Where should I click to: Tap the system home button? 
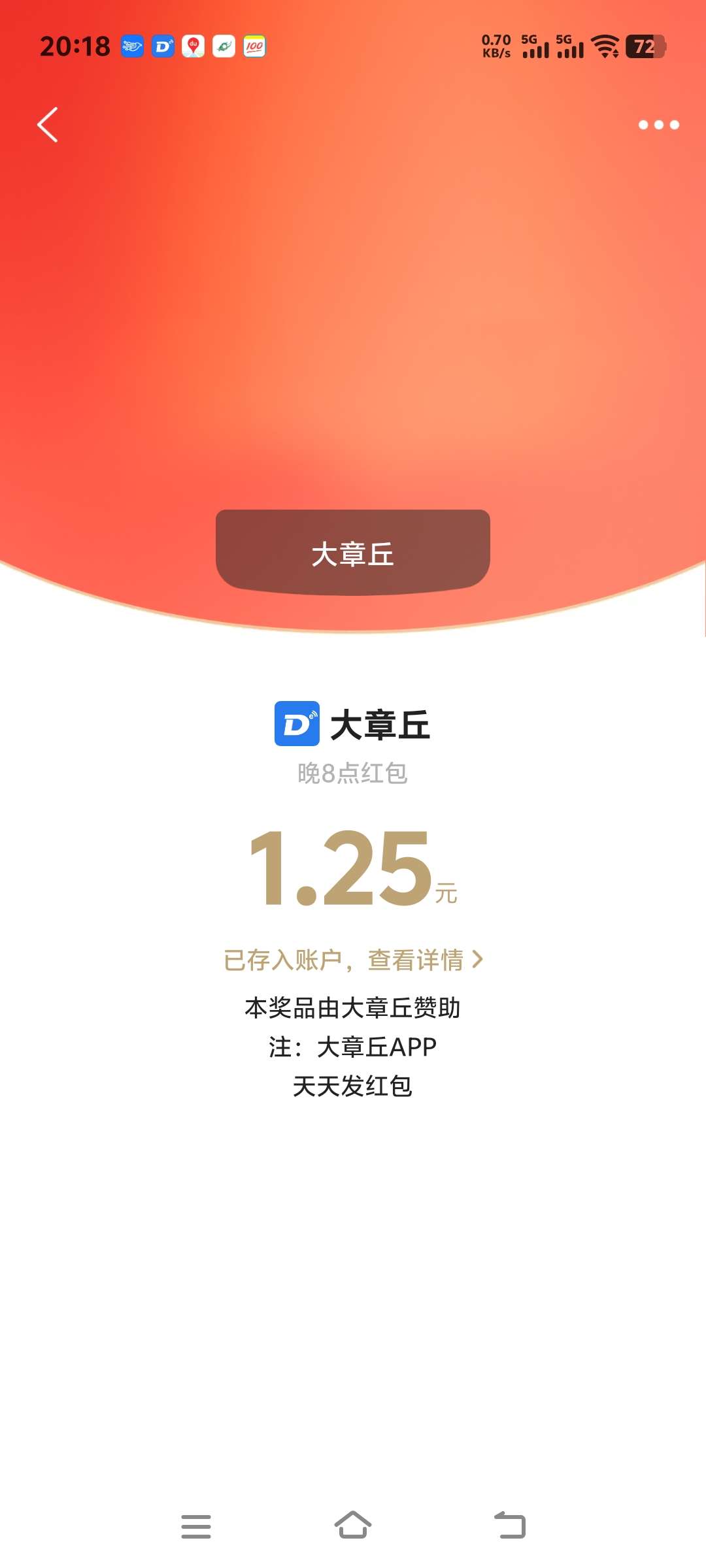tap(353, 1526)
